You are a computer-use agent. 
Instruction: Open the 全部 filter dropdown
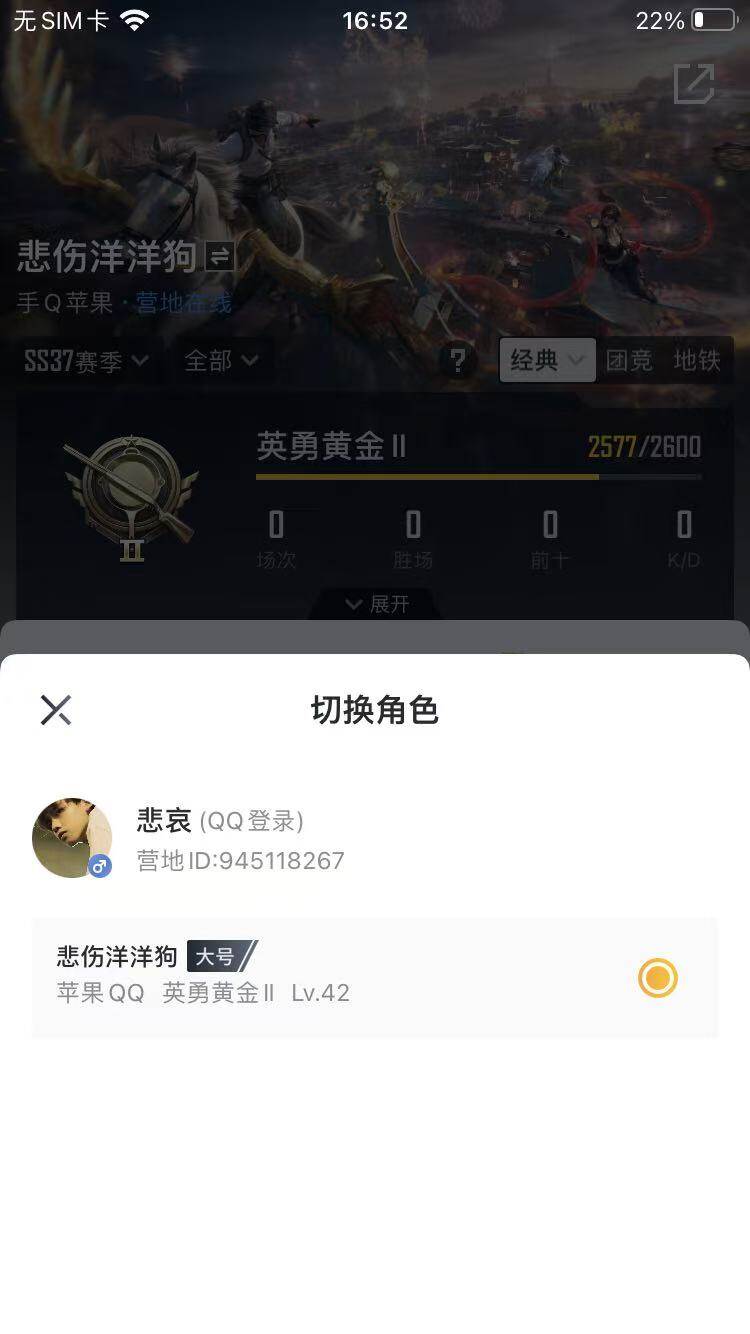click(x=222, y=362)
